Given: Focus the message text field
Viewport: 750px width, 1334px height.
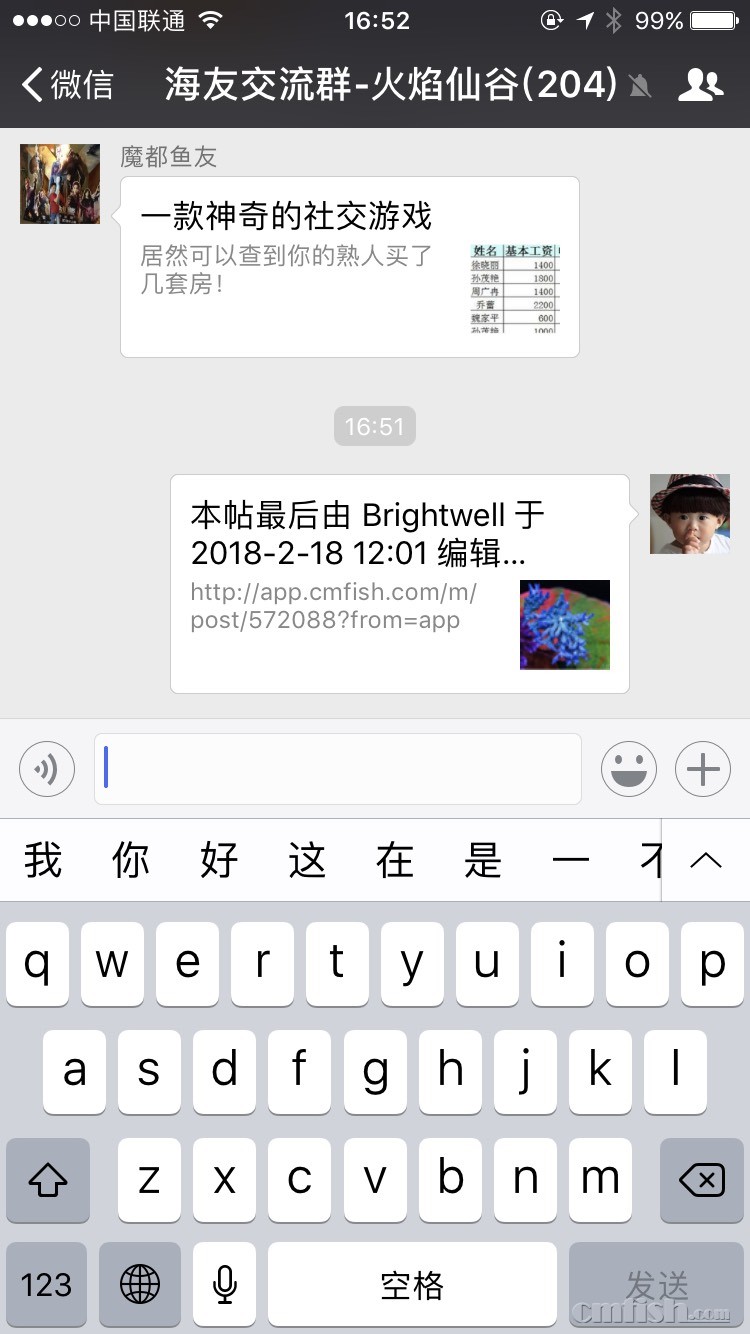Looking at the screenshot, I should (338, 769).
